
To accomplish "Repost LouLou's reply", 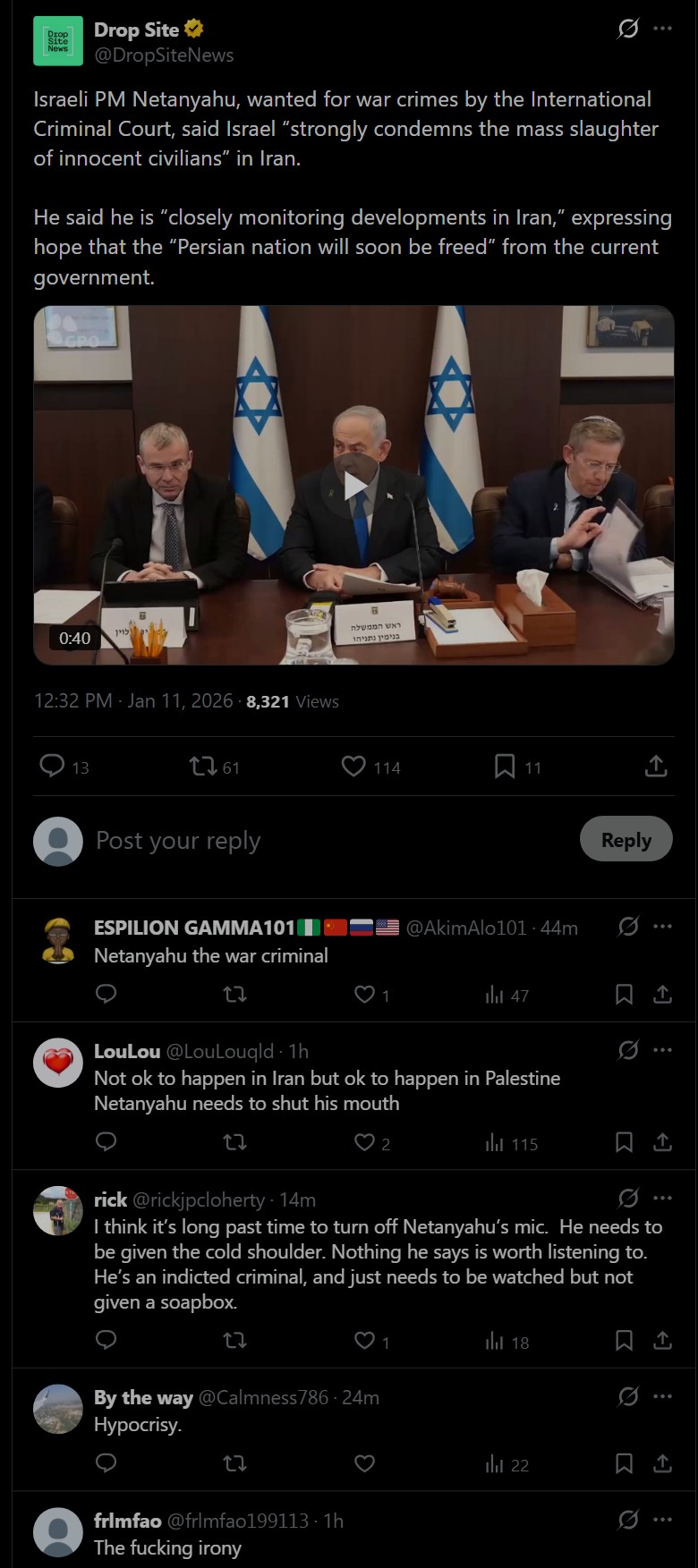I will [x=234, y=1142].
